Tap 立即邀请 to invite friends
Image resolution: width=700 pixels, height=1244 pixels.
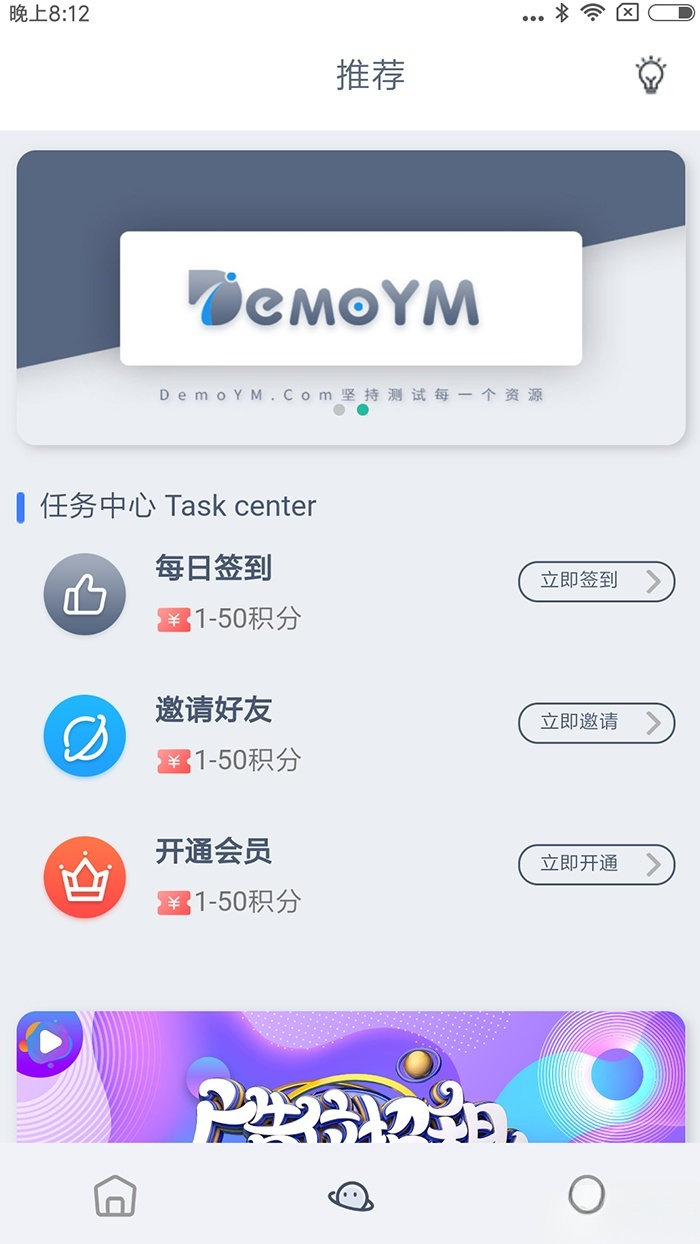[596, 723]
